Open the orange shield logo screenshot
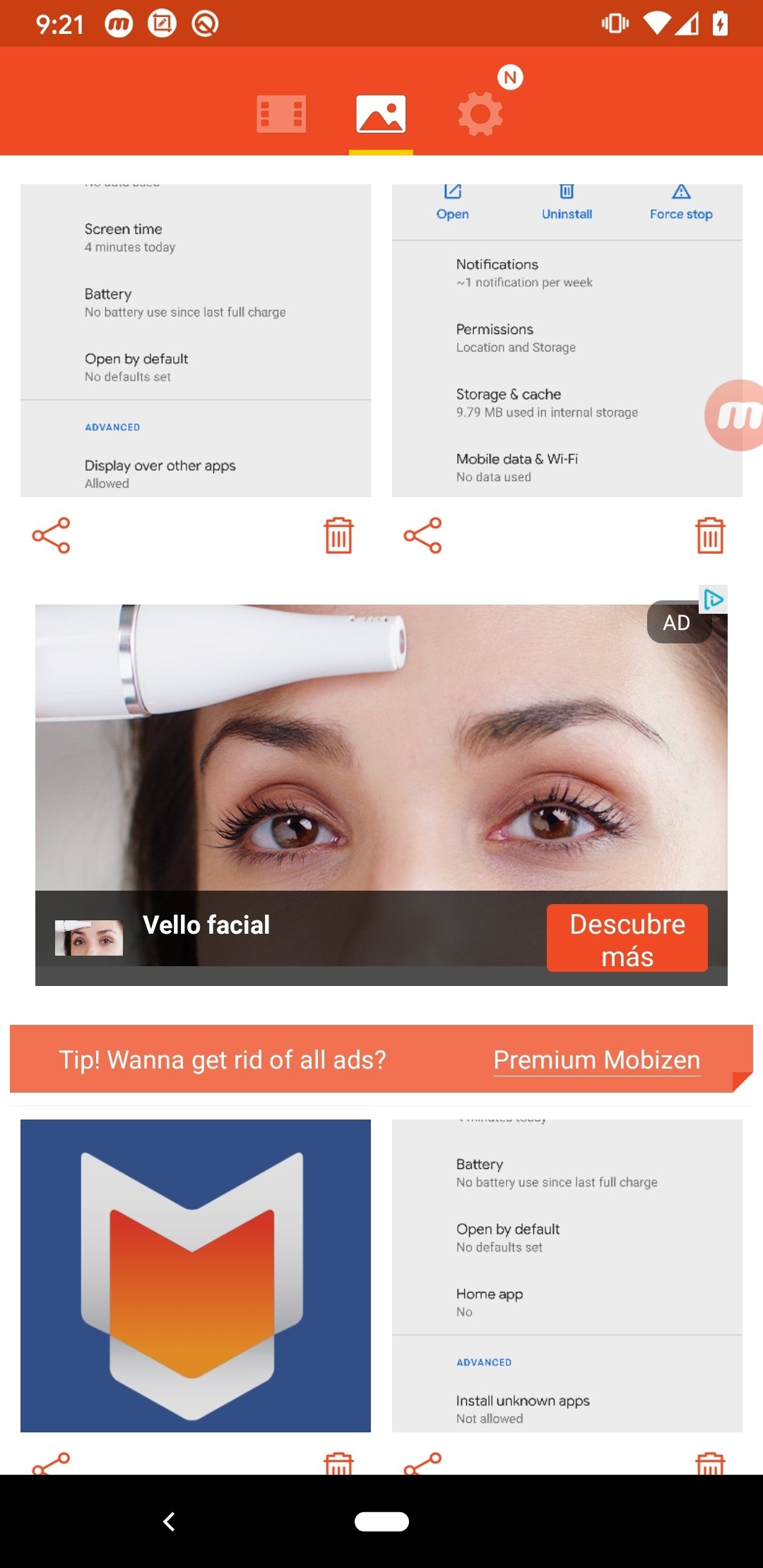The height and width of the screenshot is (1568, 763). point(196,1276)
